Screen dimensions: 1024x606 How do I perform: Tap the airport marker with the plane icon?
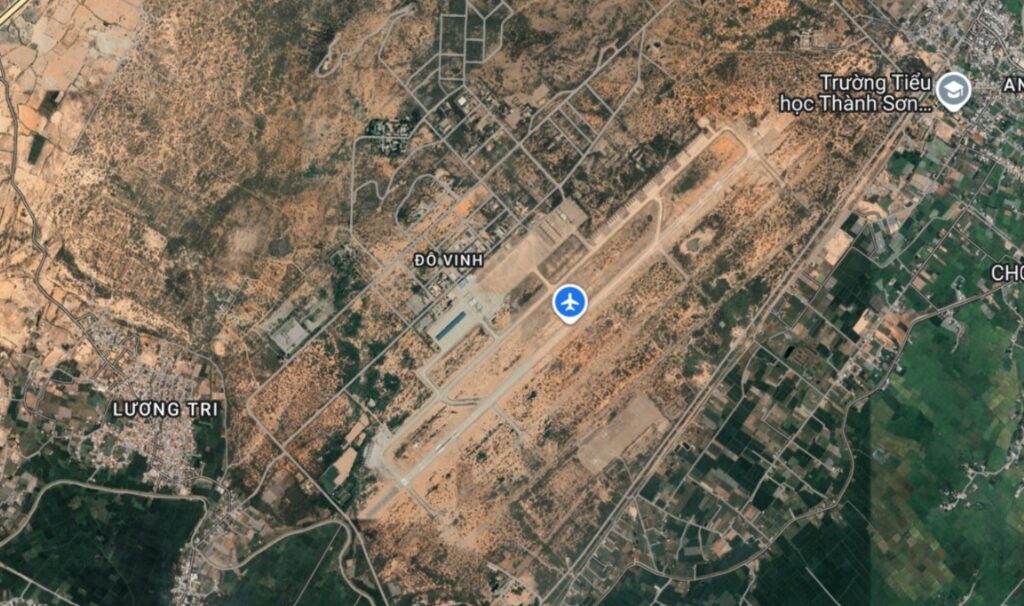570,302
